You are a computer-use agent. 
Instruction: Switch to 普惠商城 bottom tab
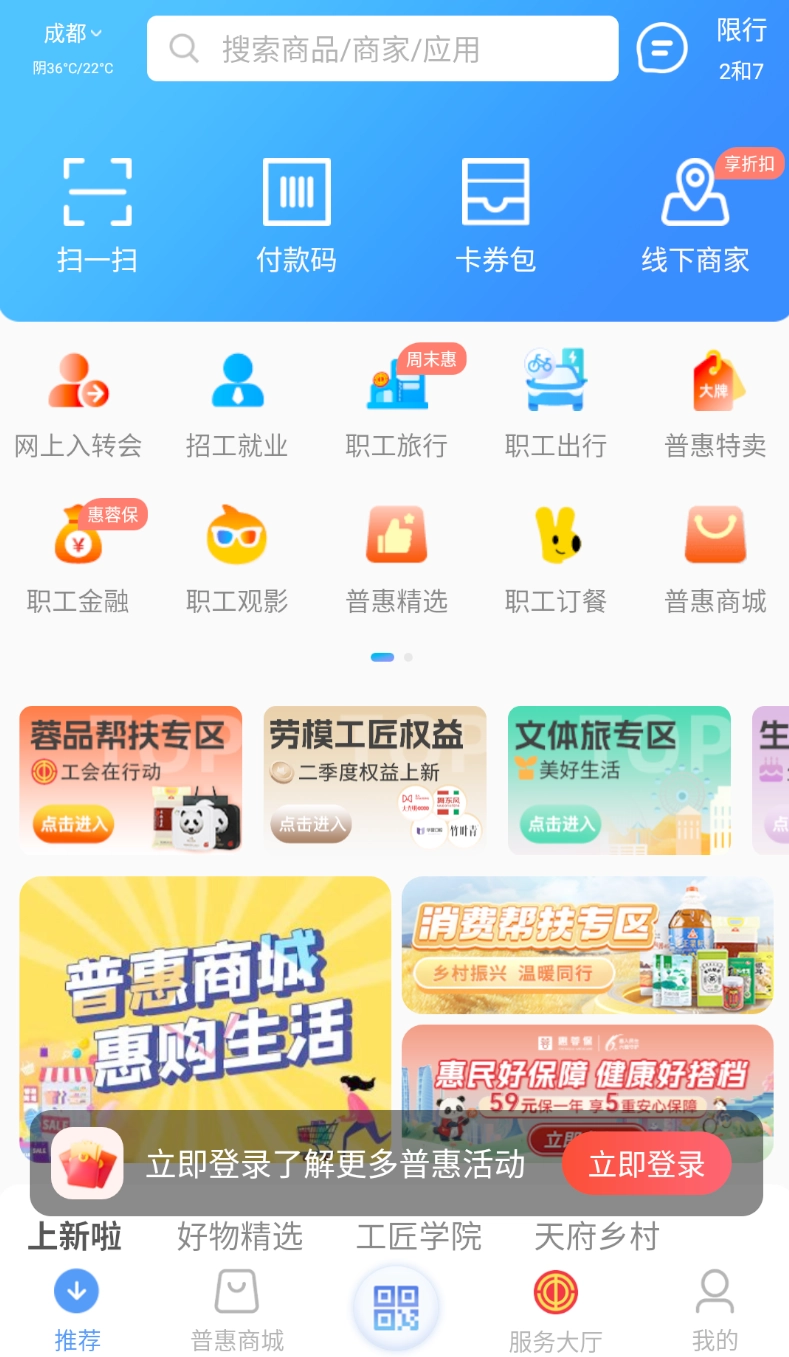237,1310
